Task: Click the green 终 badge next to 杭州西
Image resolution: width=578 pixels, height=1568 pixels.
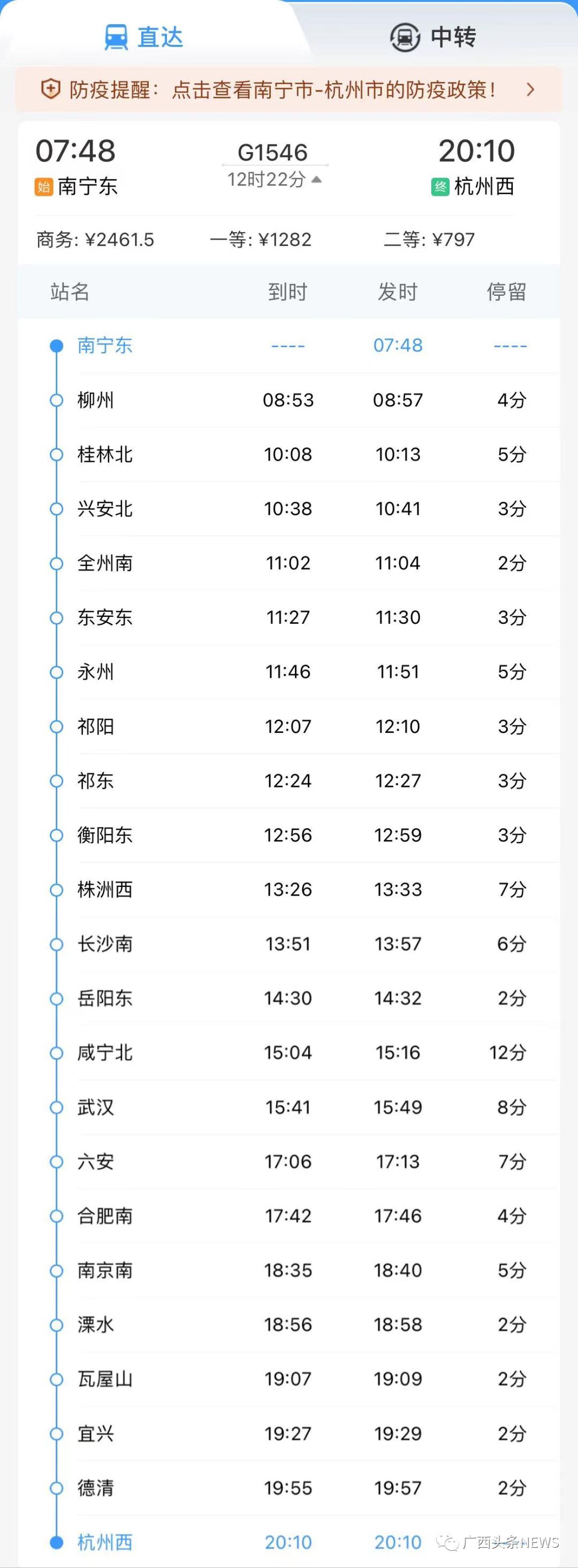Action: (440, 187)
